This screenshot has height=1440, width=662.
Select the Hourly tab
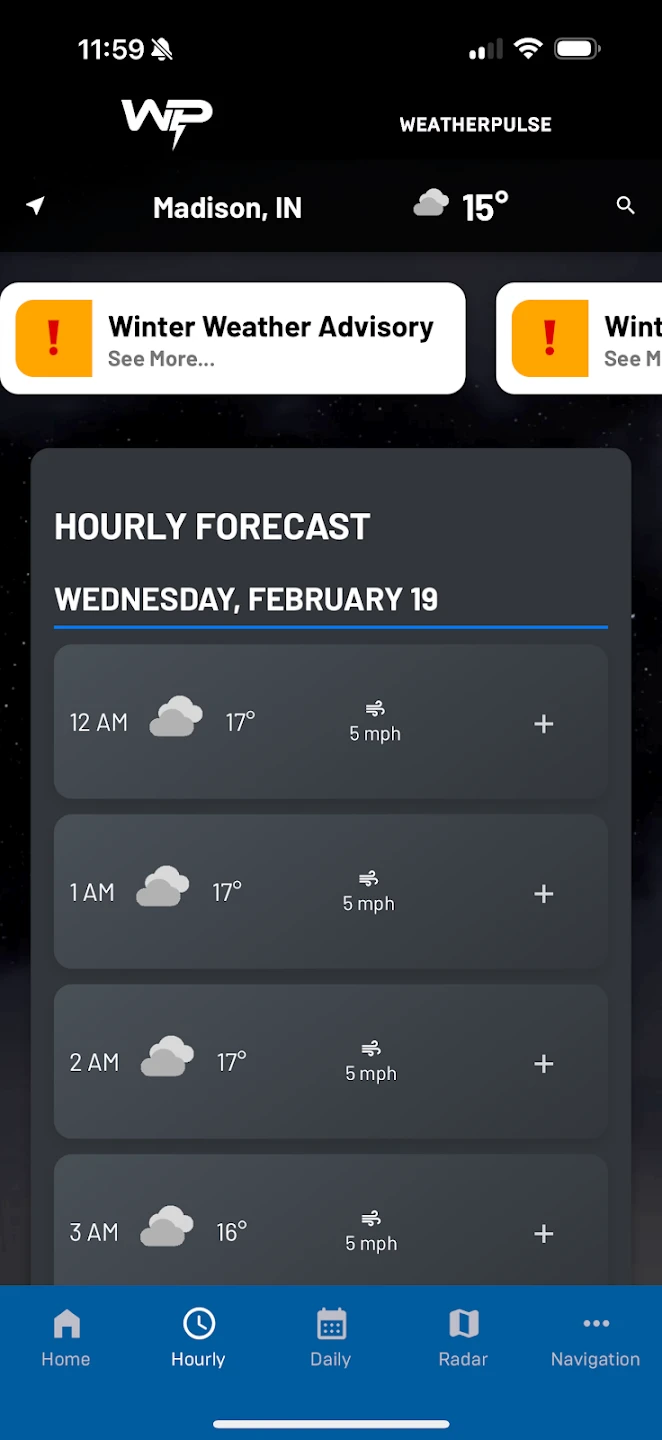coord(198,1338)
